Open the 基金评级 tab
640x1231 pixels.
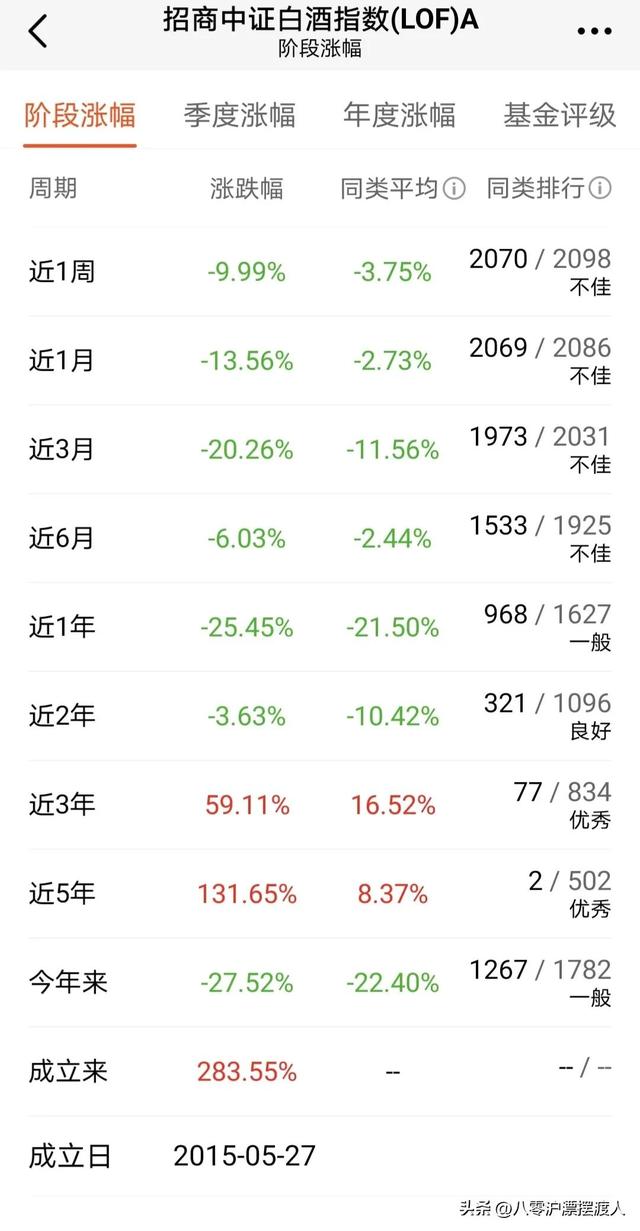pos(560,115)
